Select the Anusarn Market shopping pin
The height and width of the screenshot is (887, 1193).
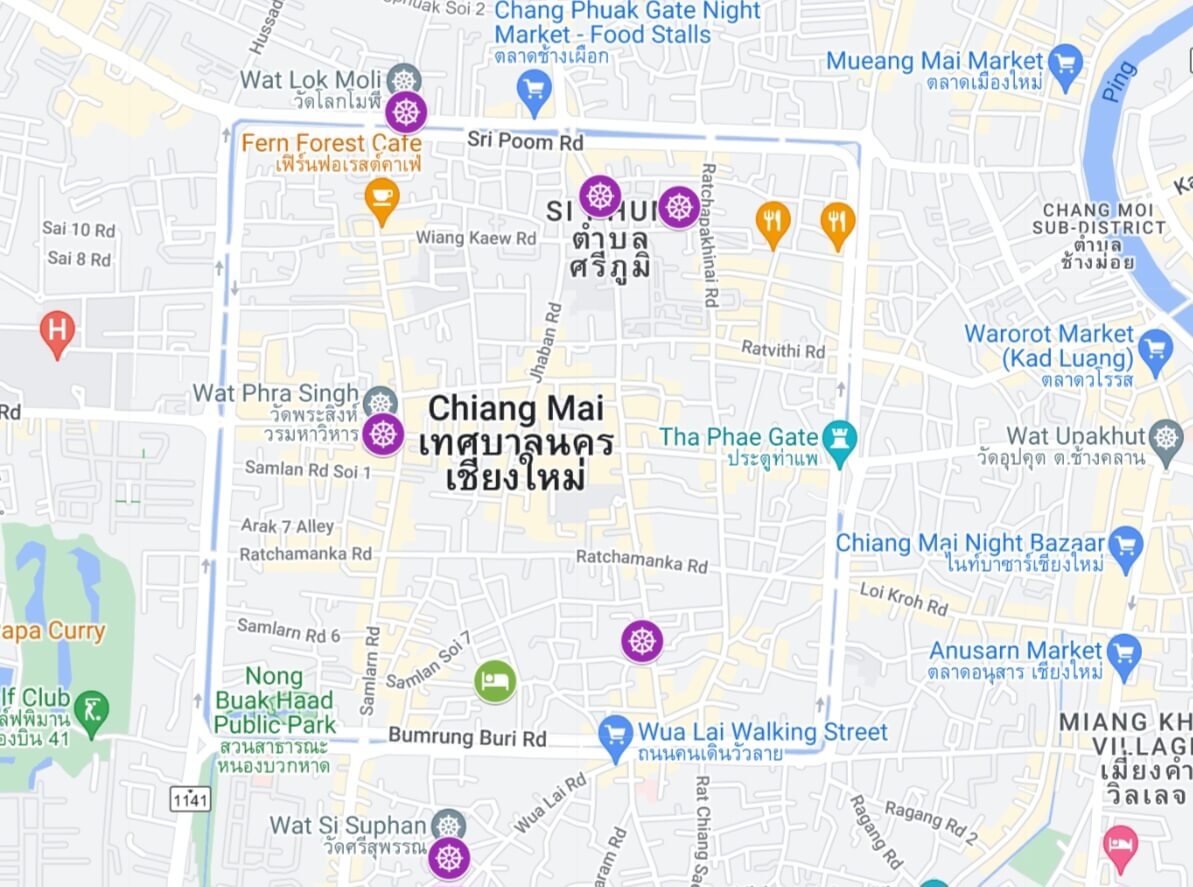(x=1124, y=653)
